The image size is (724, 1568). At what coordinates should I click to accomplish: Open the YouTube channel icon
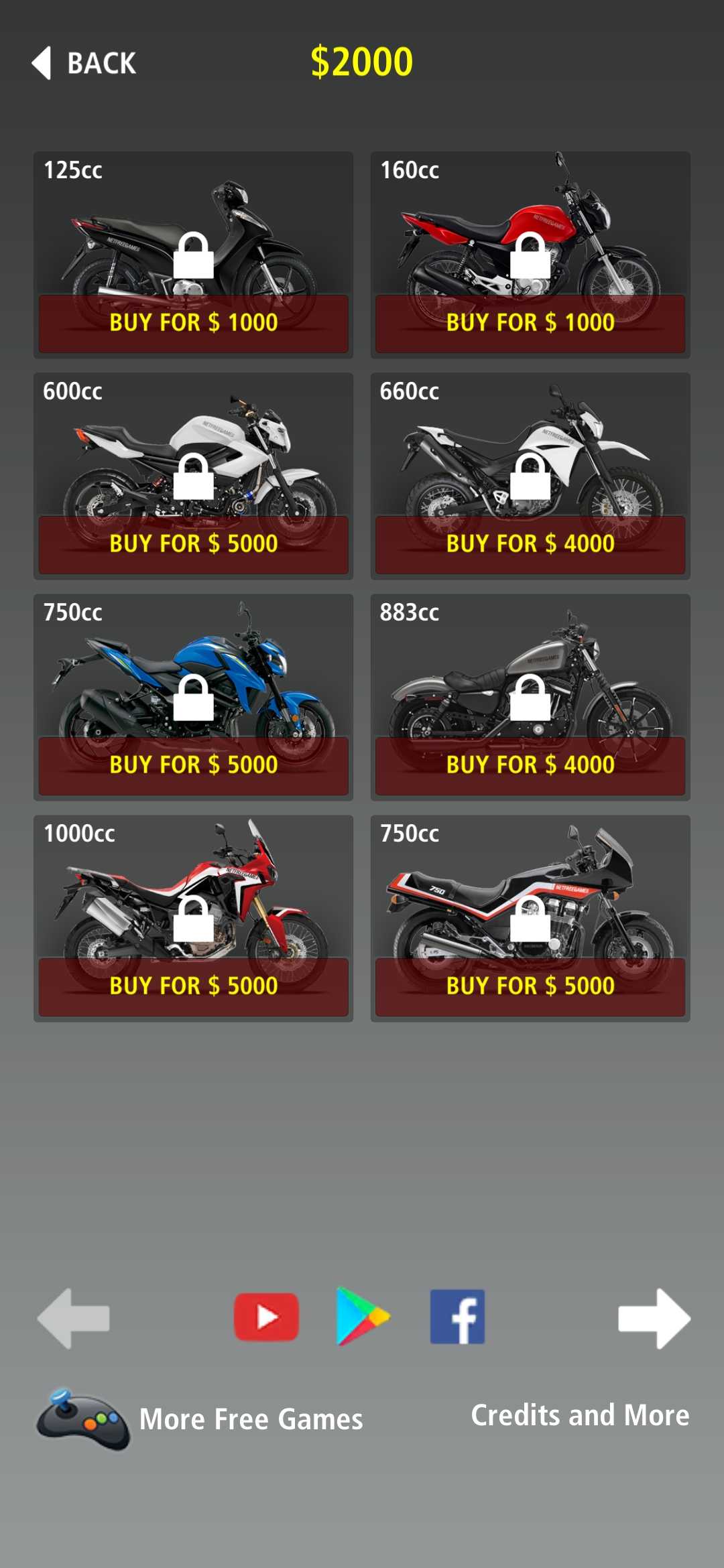266,1317
